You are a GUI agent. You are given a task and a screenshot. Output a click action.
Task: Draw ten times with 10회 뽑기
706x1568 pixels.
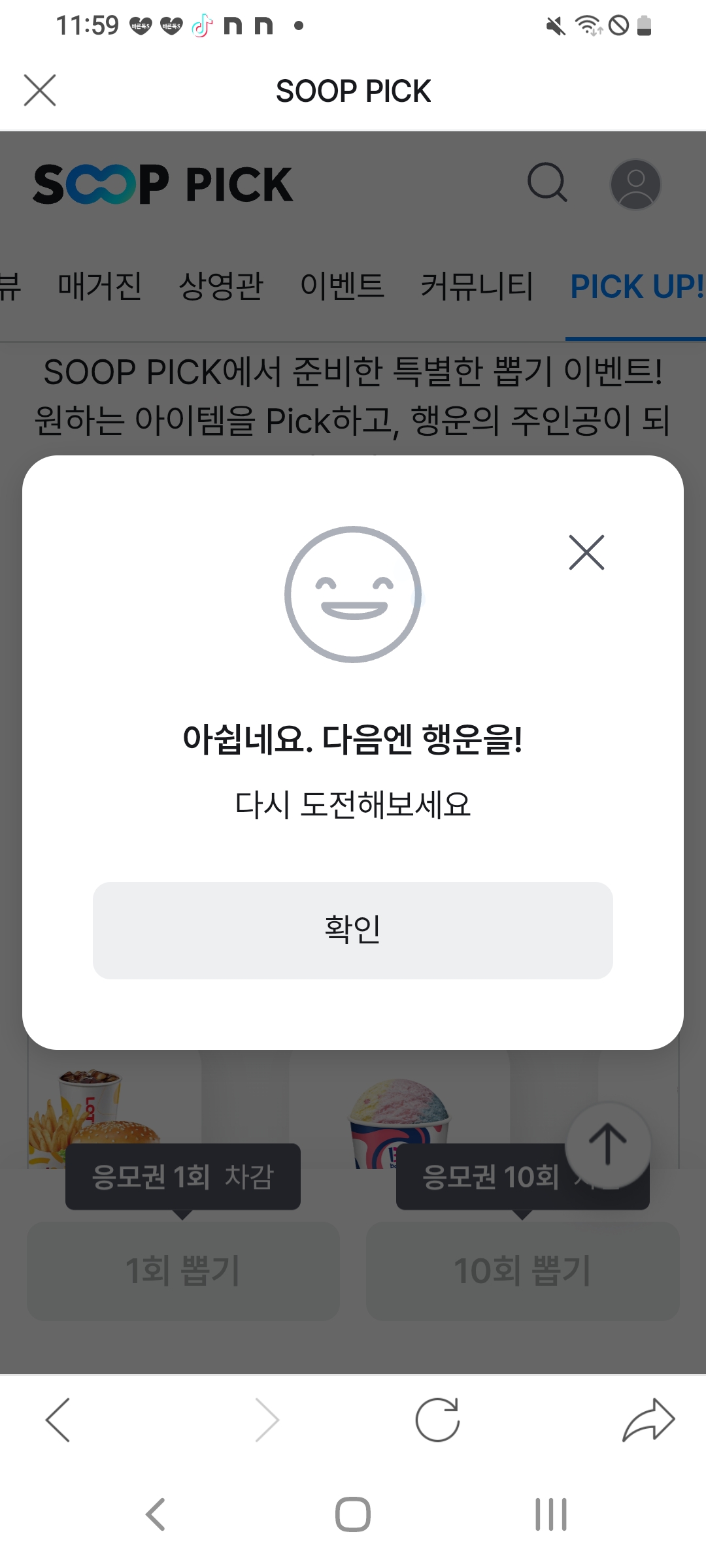pyautogui.click(x=522, y=1271)
